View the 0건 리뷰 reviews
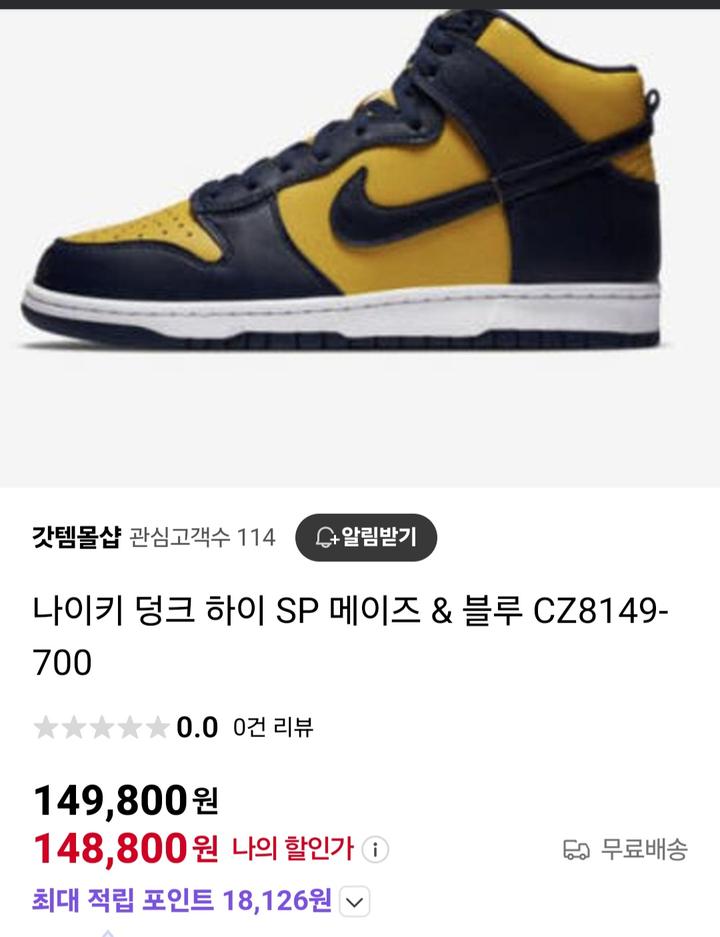Screen dimensions: 720x937 pyautogui.click(x=273, y=727)
